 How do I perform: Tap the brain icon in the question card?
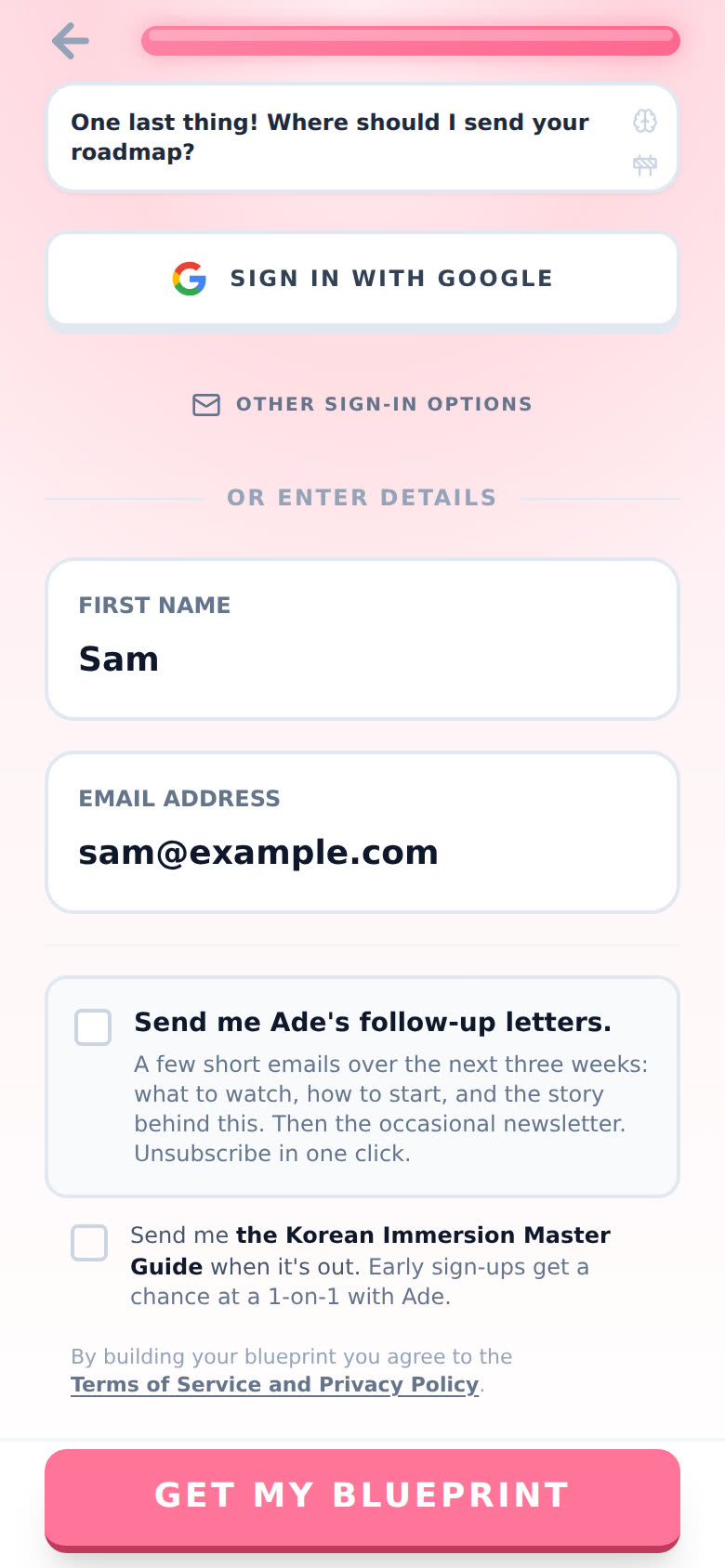click(x=645, y=121)
